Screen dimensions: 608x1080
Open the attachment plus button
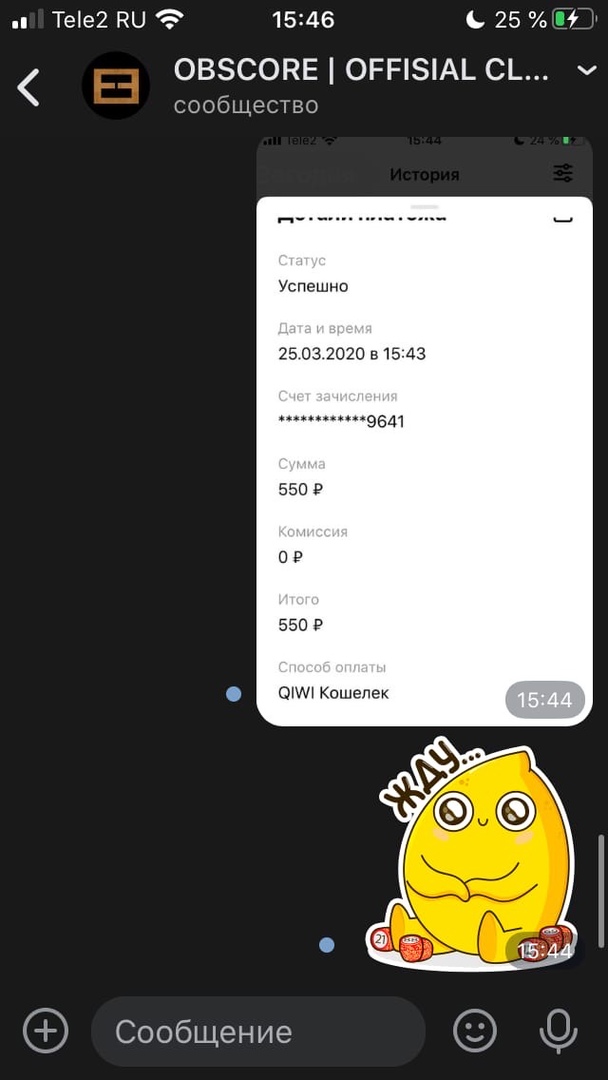coord(46,1030)
